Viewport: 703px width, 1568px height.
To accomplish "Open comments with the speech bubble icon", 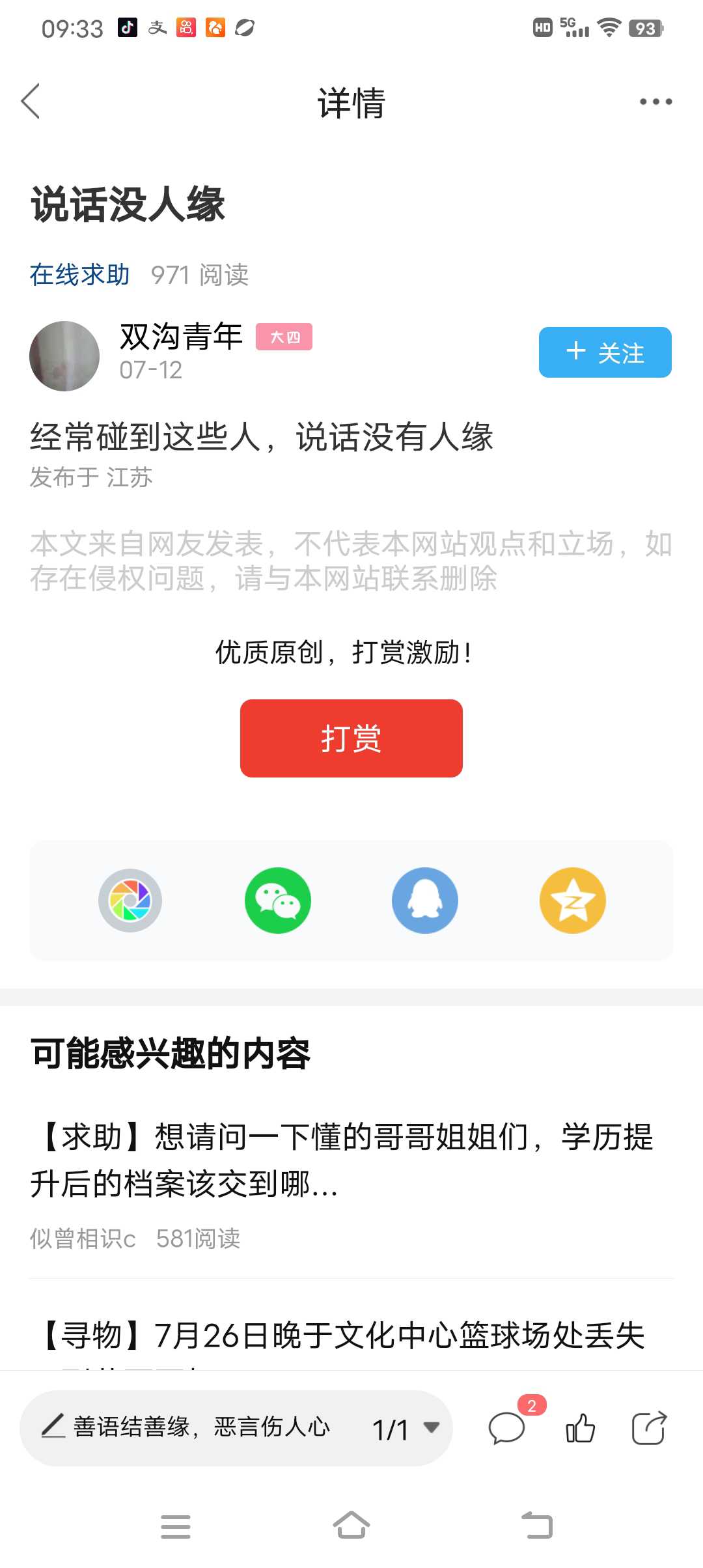I will (507, 1429).
